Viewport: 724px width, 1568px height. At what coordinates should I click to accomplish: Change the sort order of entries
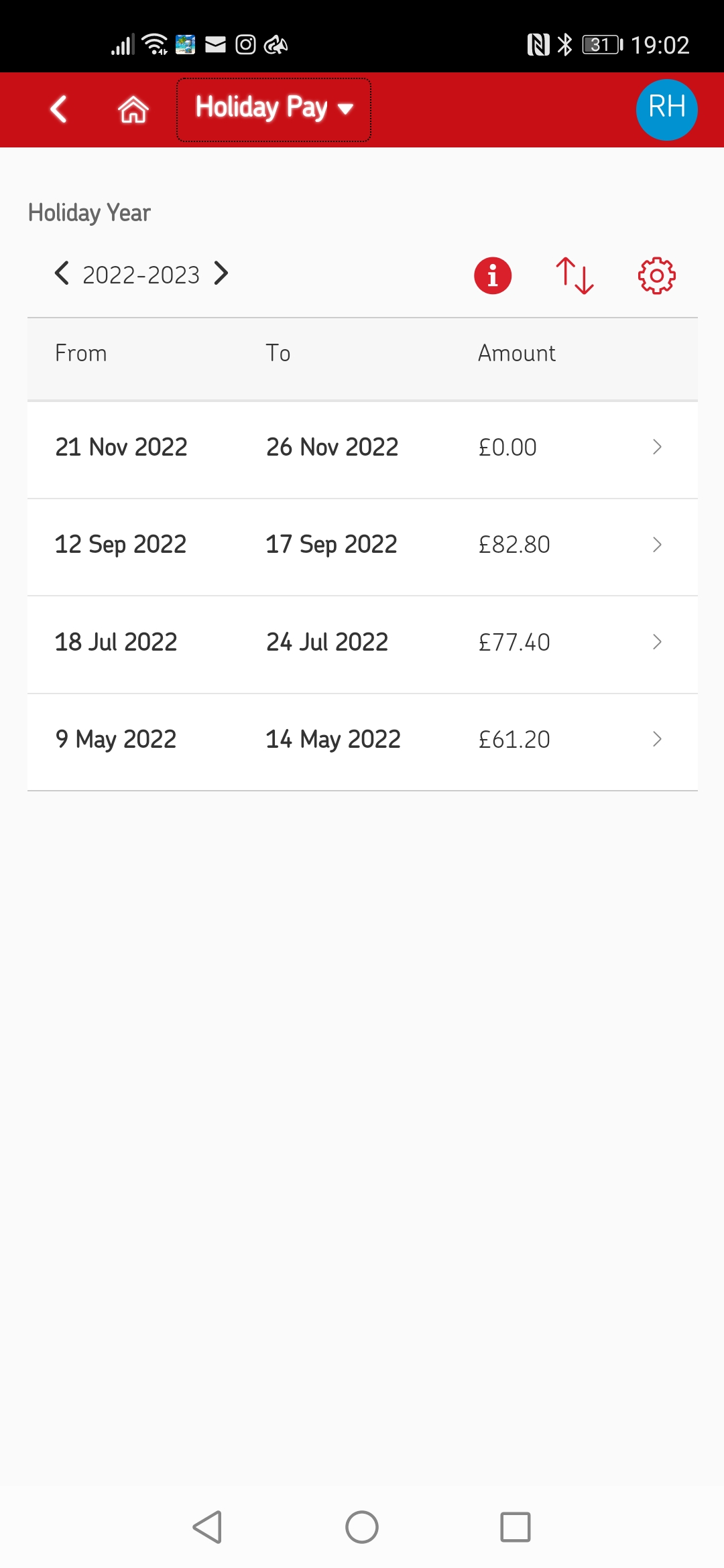pos(575,275)
